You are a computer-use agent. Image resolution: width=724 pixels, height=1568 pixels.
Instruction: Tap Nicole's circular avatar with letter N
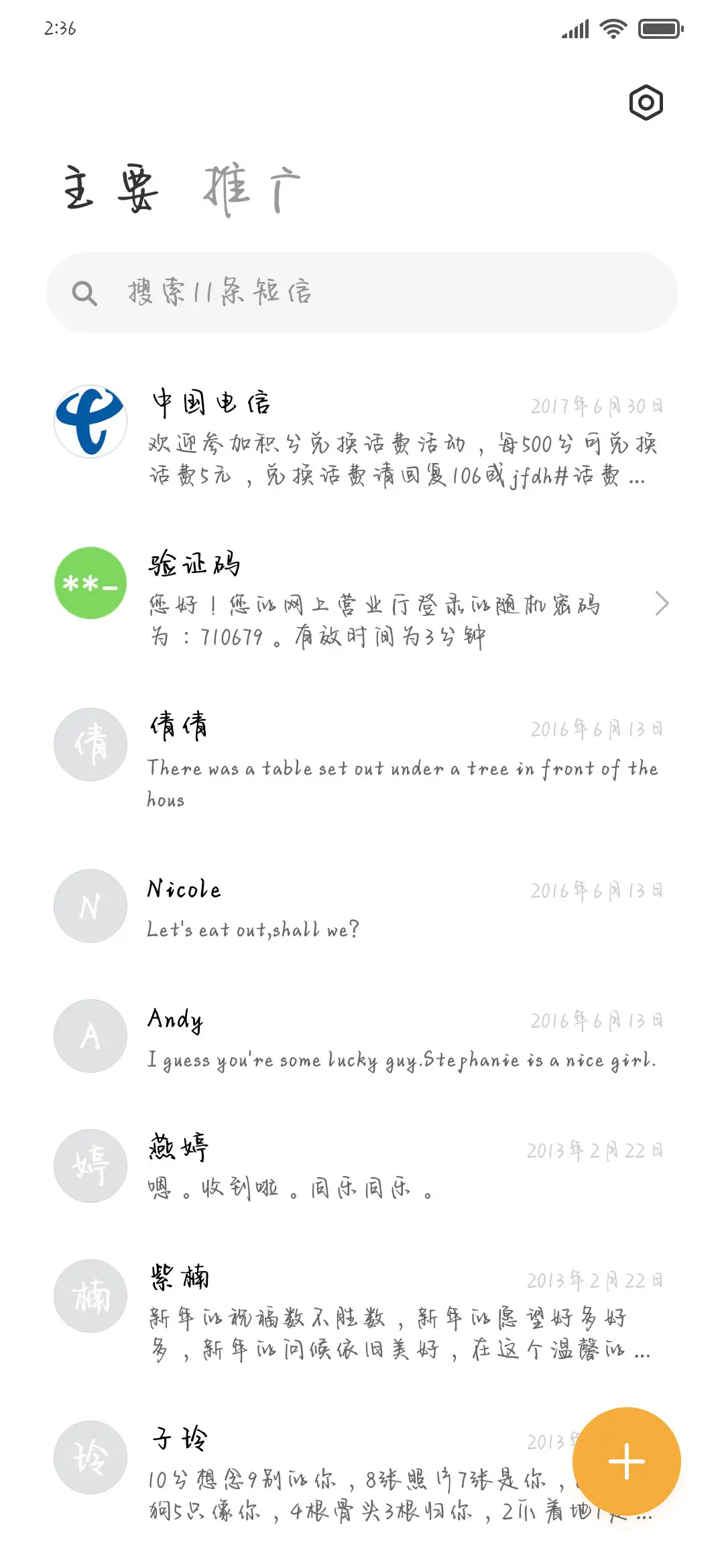[90, 906]
